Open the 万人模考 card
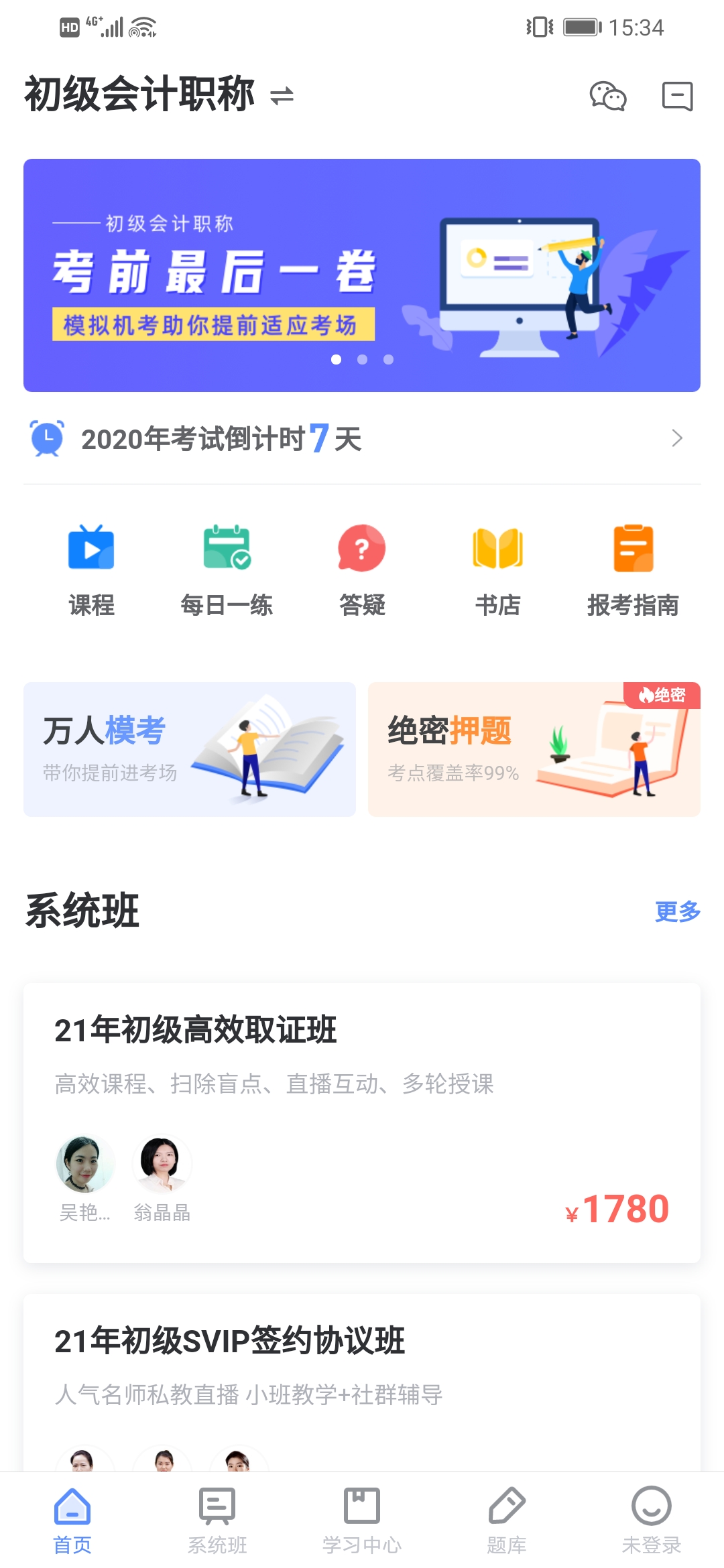The width and height of the screenshot is (724, 1568). pos(190,749)
